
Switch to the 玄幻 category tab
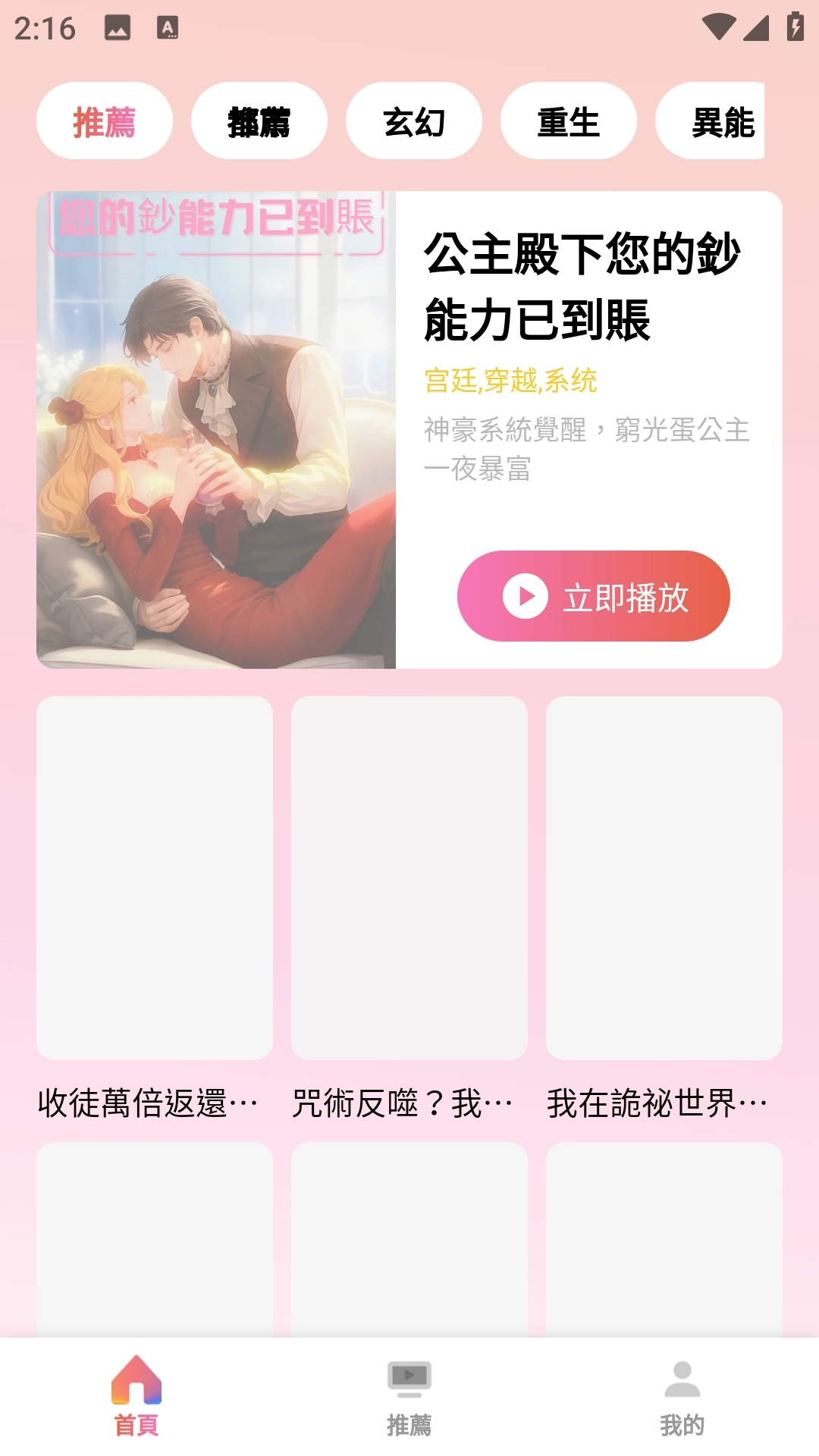coord(413,120)
